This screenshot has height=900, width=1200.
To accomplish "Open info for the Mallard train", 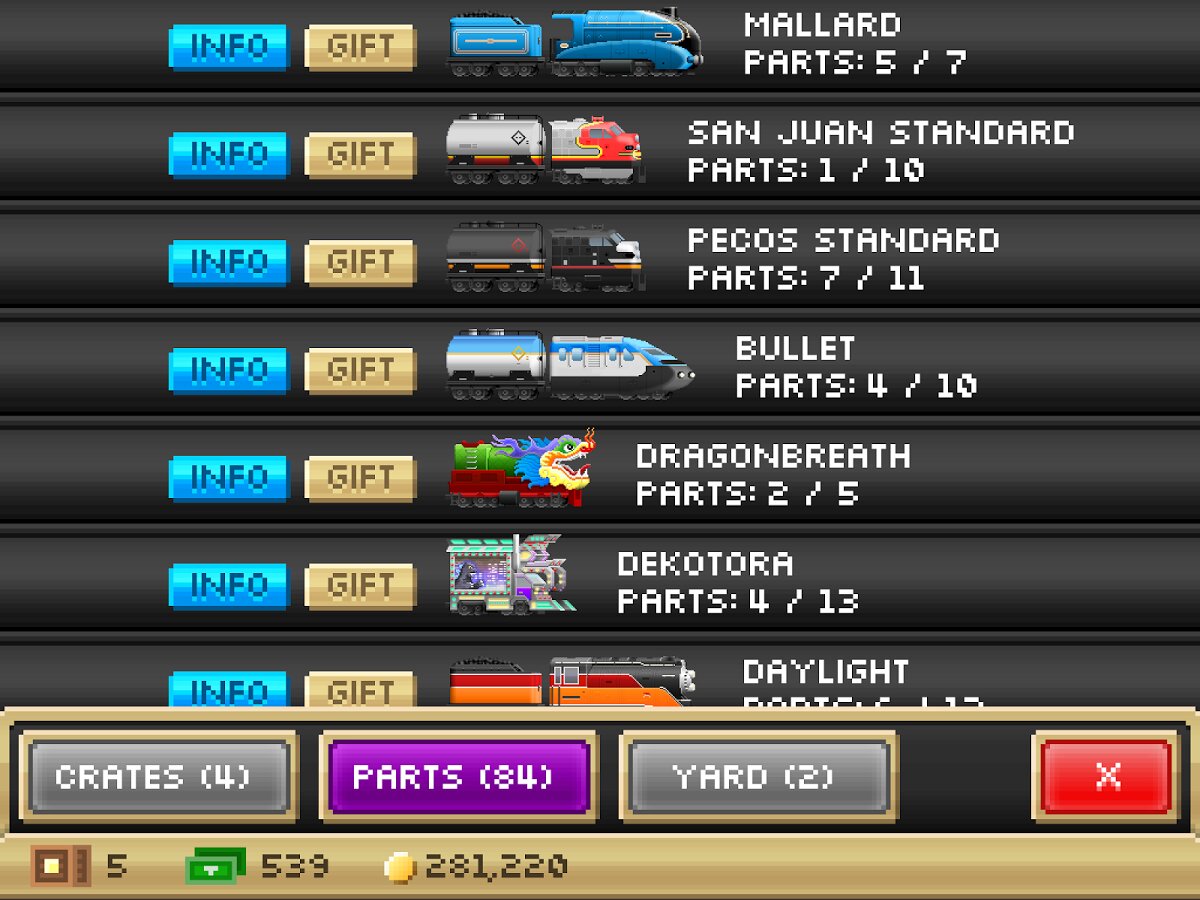I will pos(229,47).
